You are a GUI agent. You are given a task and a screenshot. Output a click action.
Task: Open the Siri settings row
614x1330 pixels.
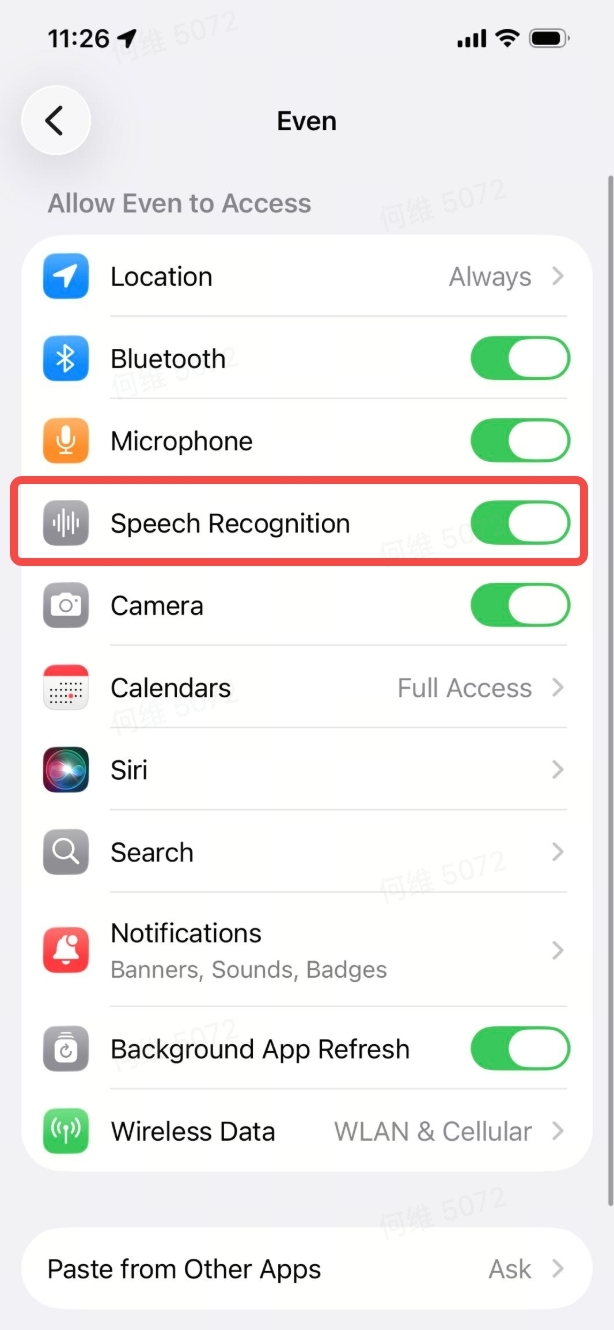coord(306,770)
